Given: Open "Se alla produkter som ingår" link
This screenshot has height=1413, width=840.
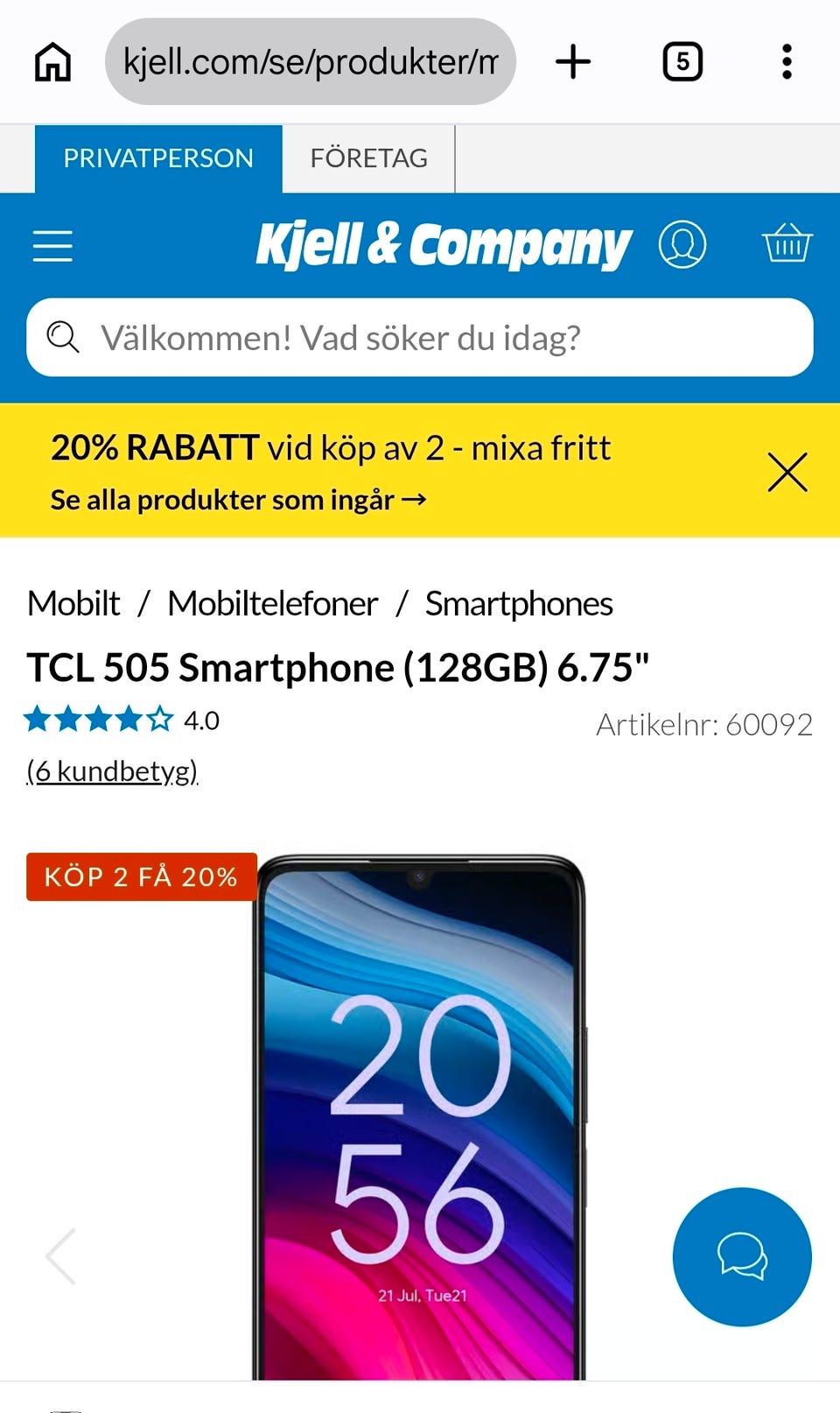Looking at the screenshot, I should click(238, 500).
